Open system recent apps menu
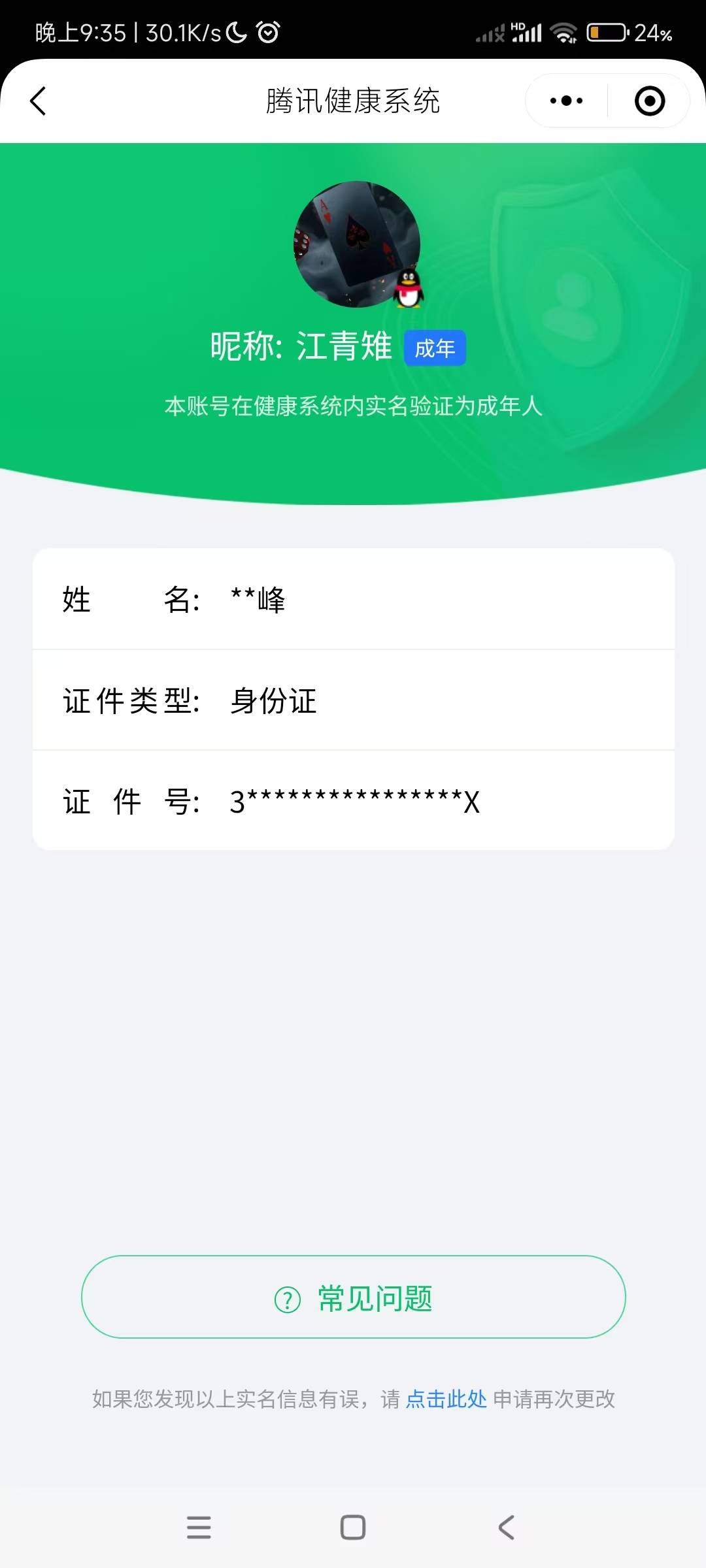The width and height of the screenshot is (706, 1568). tap(199, 1527)
